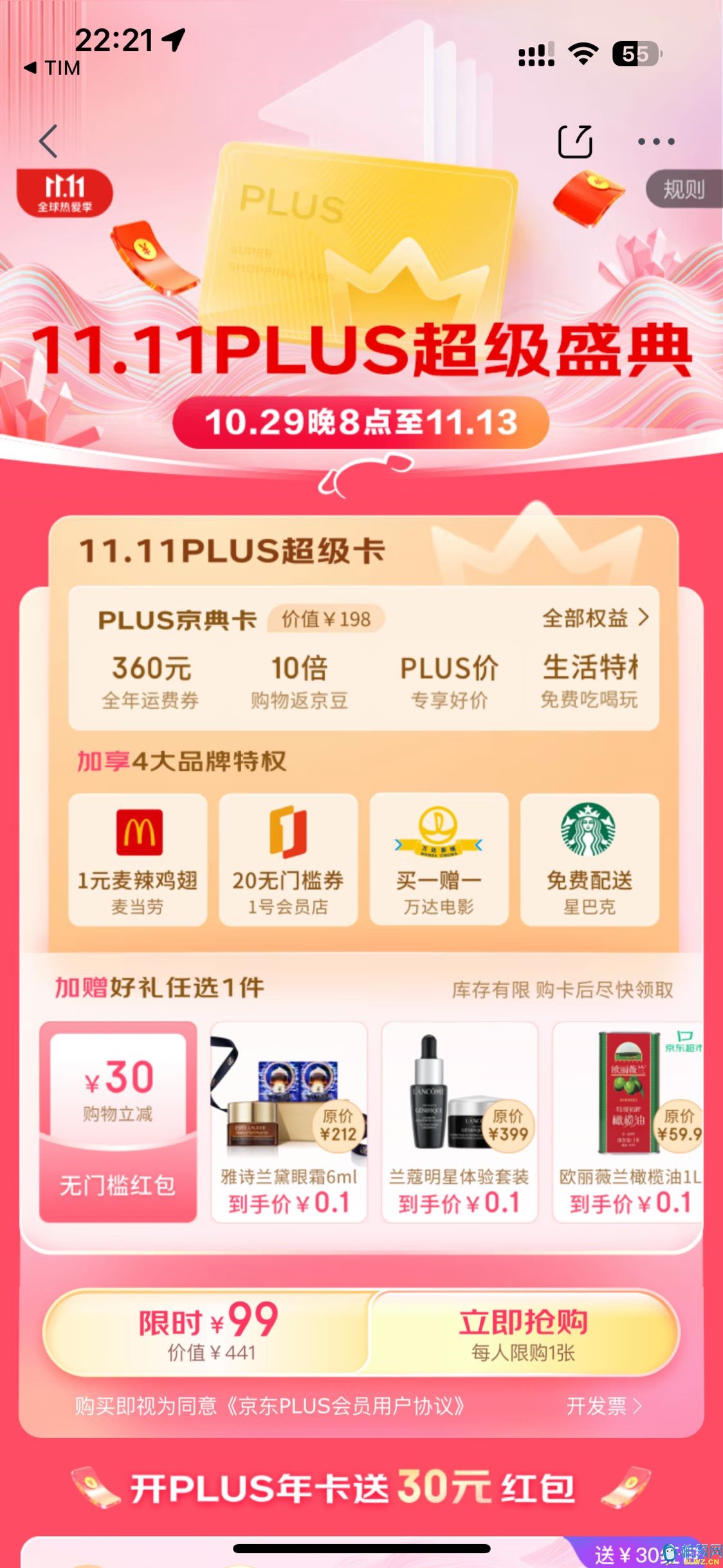723x1568 pixels.
Task: Open the 星巴克 免费配送 perk
Action: click(x=589, y=859)
